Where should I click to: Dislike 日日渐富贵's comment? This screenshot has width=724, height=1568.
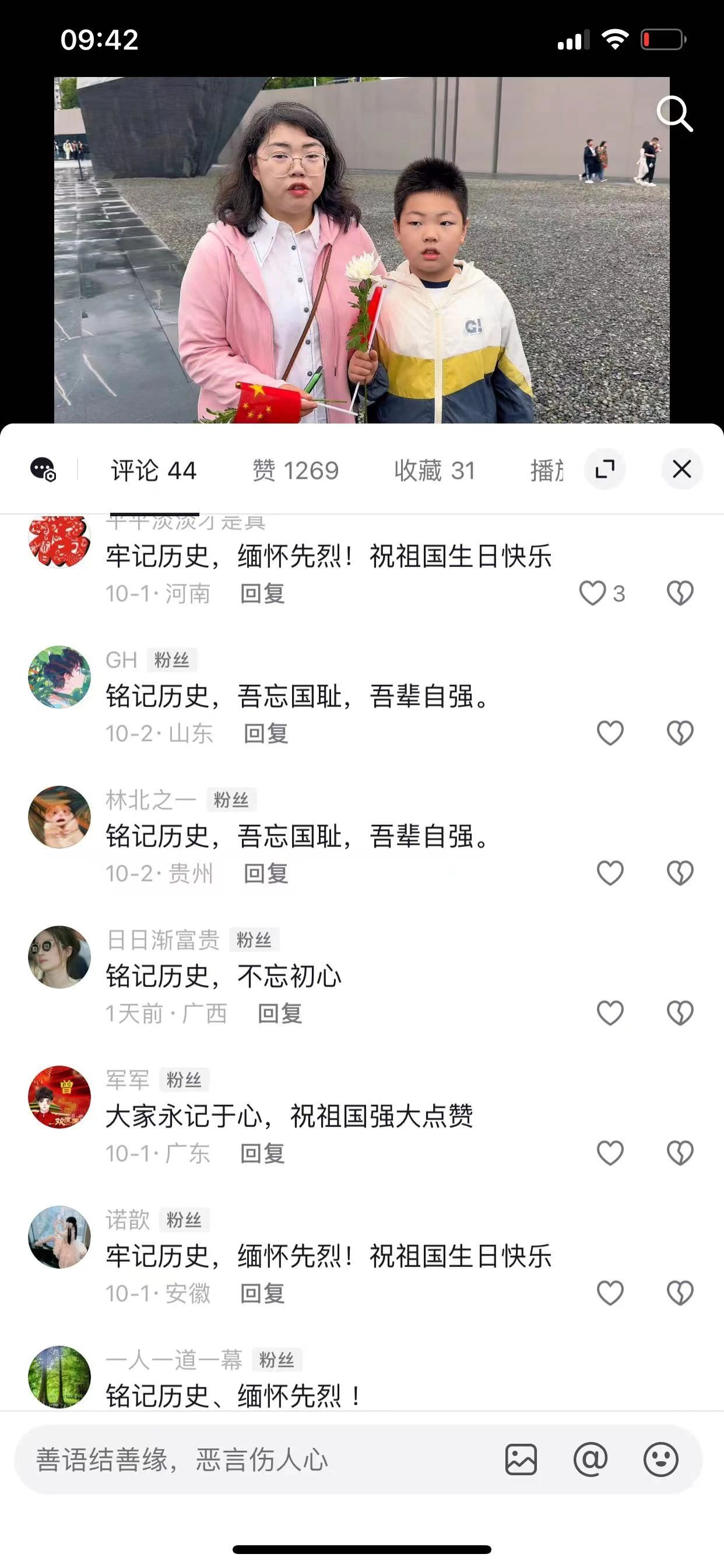[x=680, y=1013]
